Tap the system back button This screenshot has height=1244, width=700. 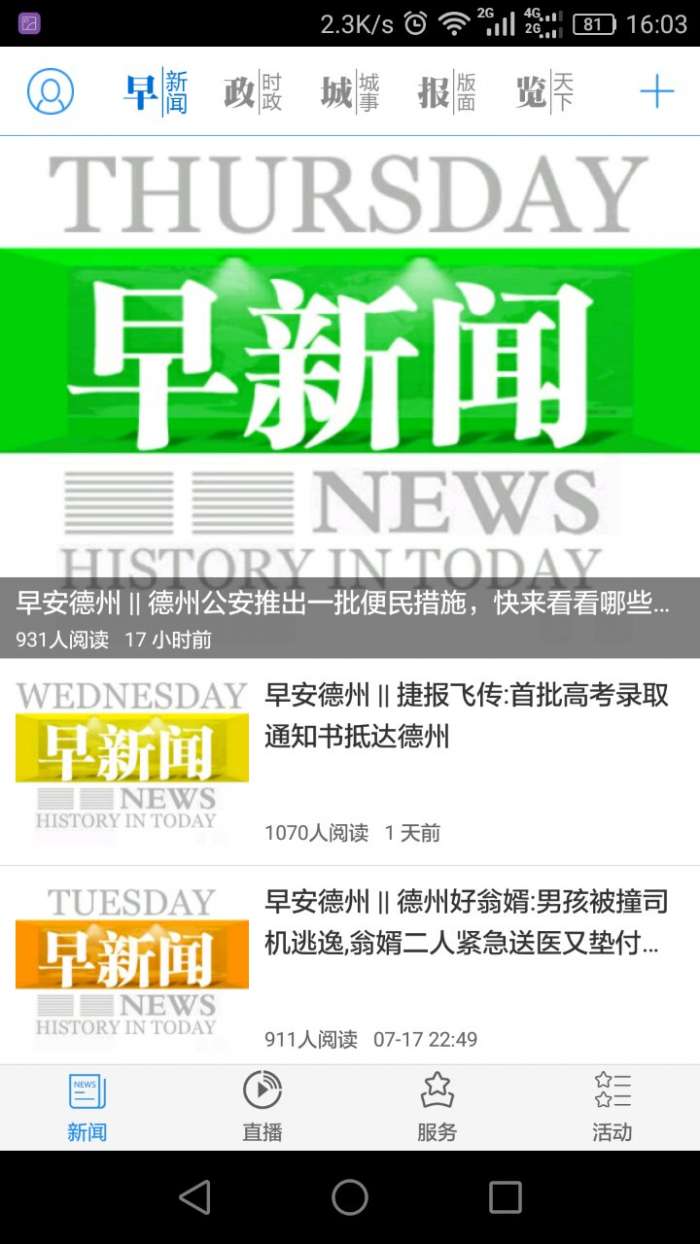195,1197
